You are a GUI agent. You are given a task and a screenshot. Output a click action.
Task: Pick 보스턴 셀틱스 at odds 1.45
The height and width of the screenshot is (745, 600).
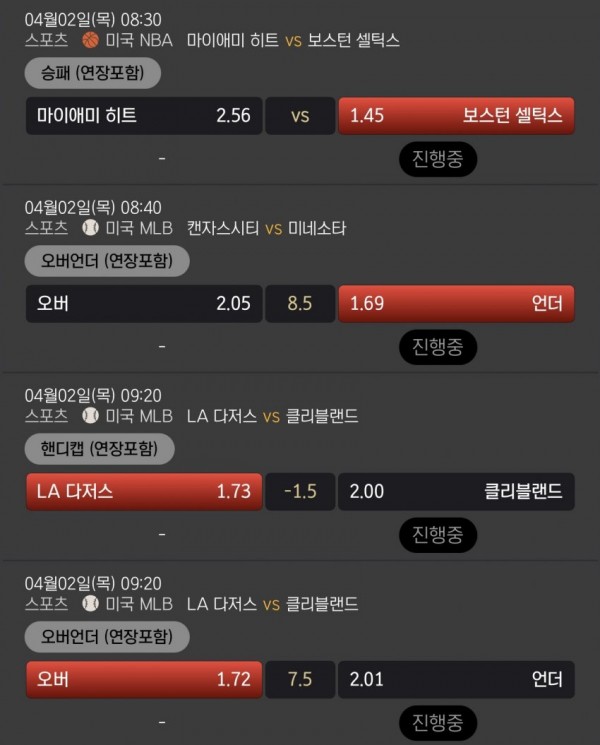(456, 115)
